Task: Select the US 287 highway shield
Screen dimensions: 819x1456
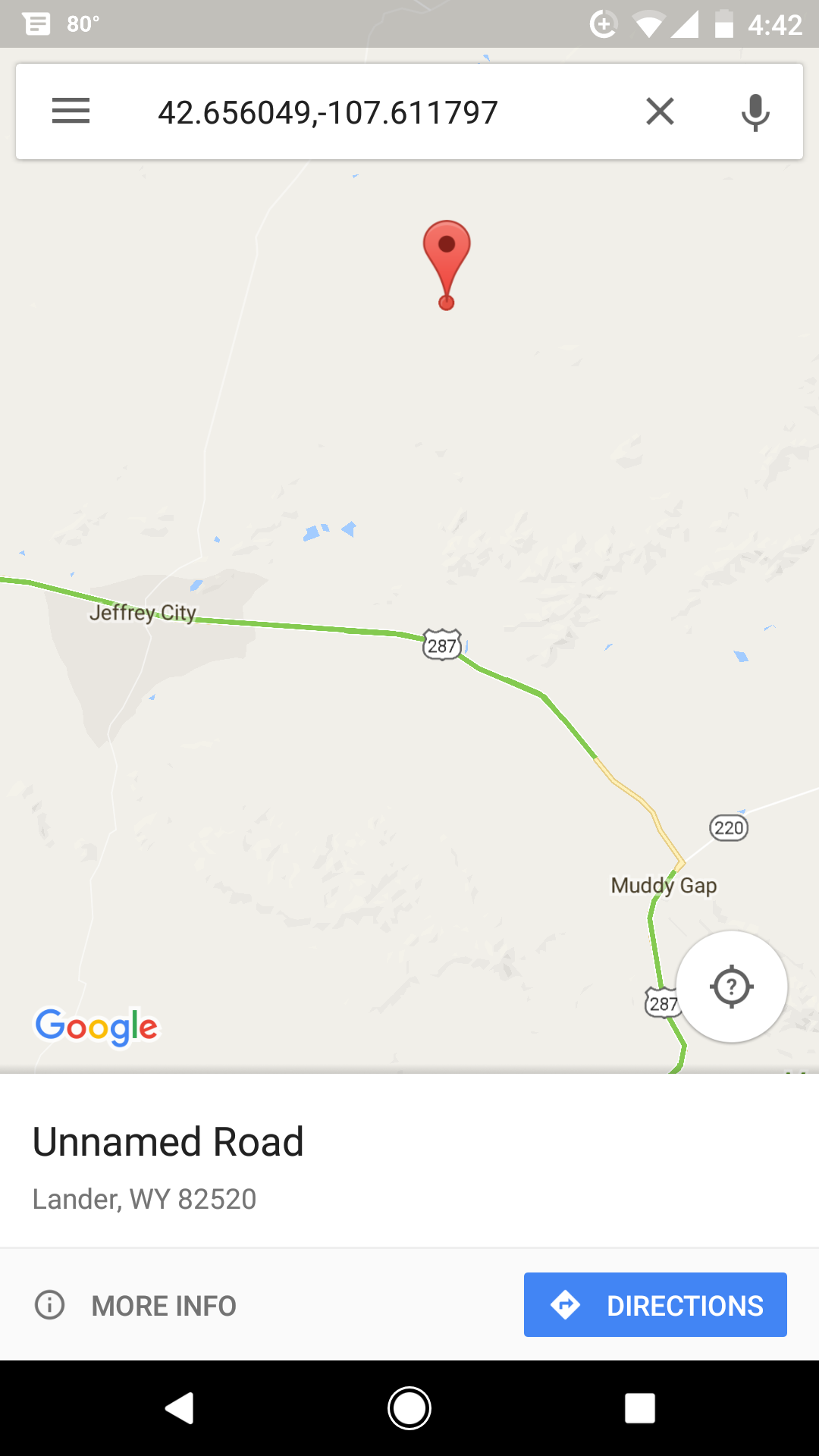Action: 442,645
